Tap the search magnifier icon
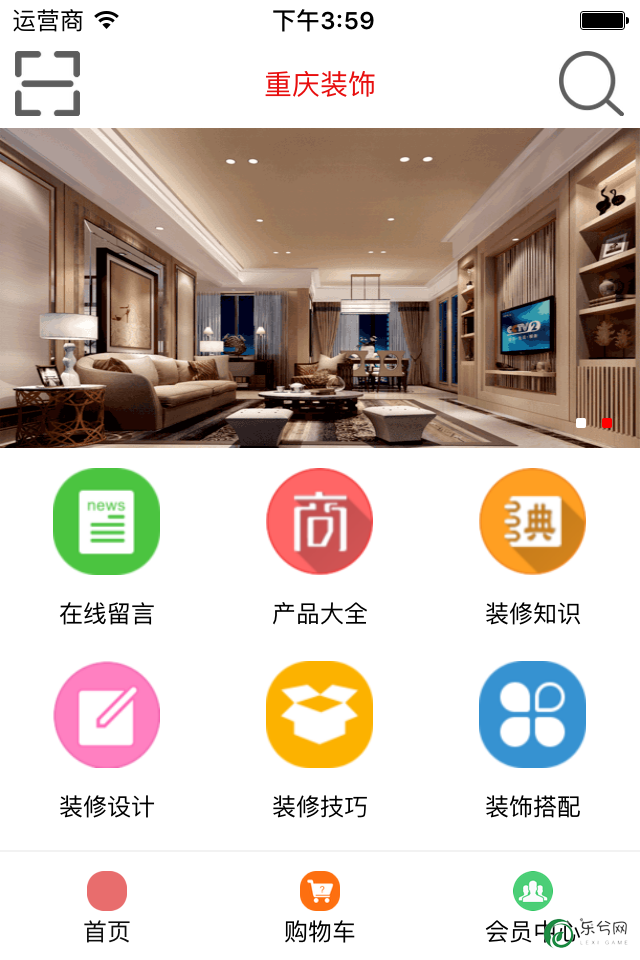This screenshot has width=640, height=960. click(x=590, y=83)
